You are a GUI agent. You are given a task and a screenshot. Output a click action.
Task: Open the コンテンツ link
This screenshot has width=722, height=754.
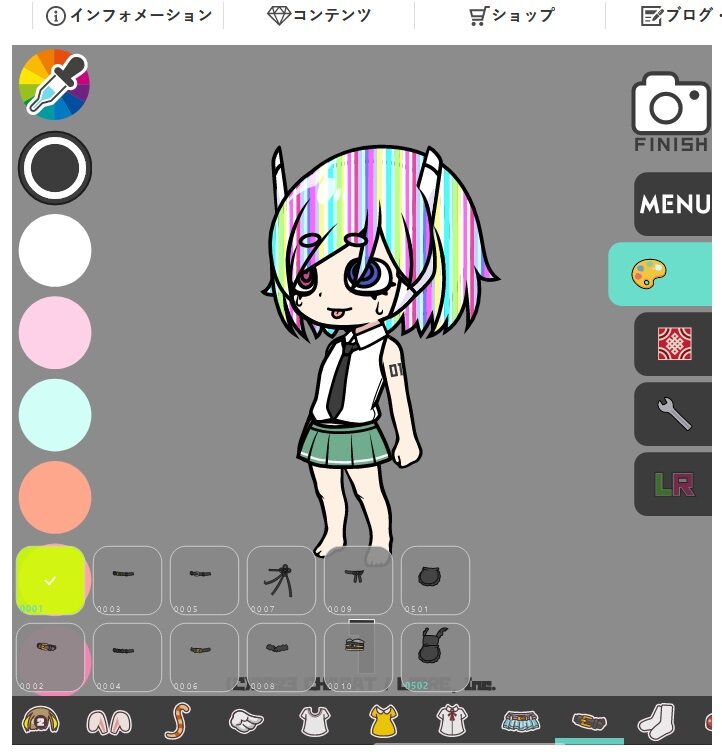[320, 16]
